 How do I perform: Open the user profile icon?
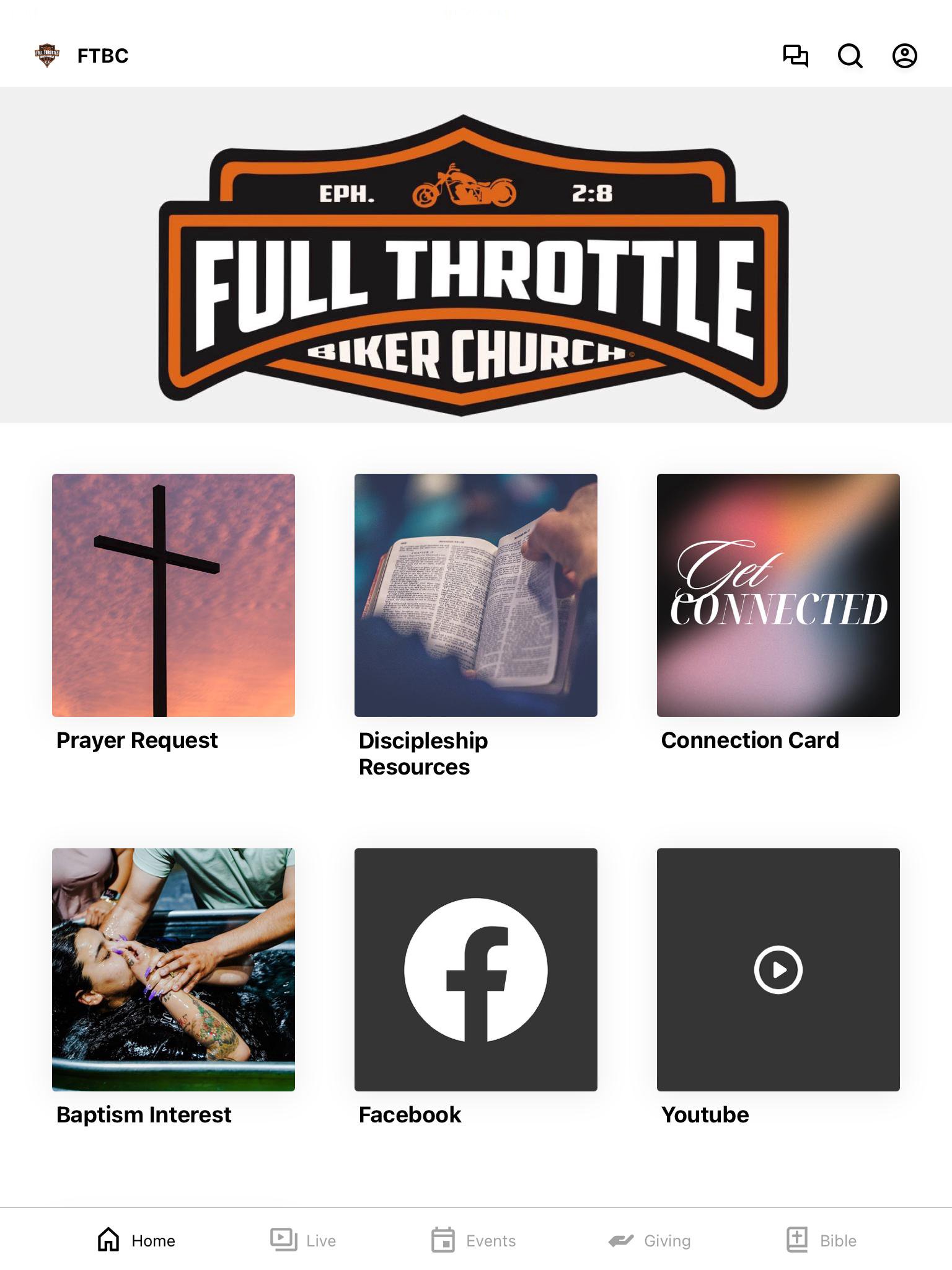[x=904, y=56]
